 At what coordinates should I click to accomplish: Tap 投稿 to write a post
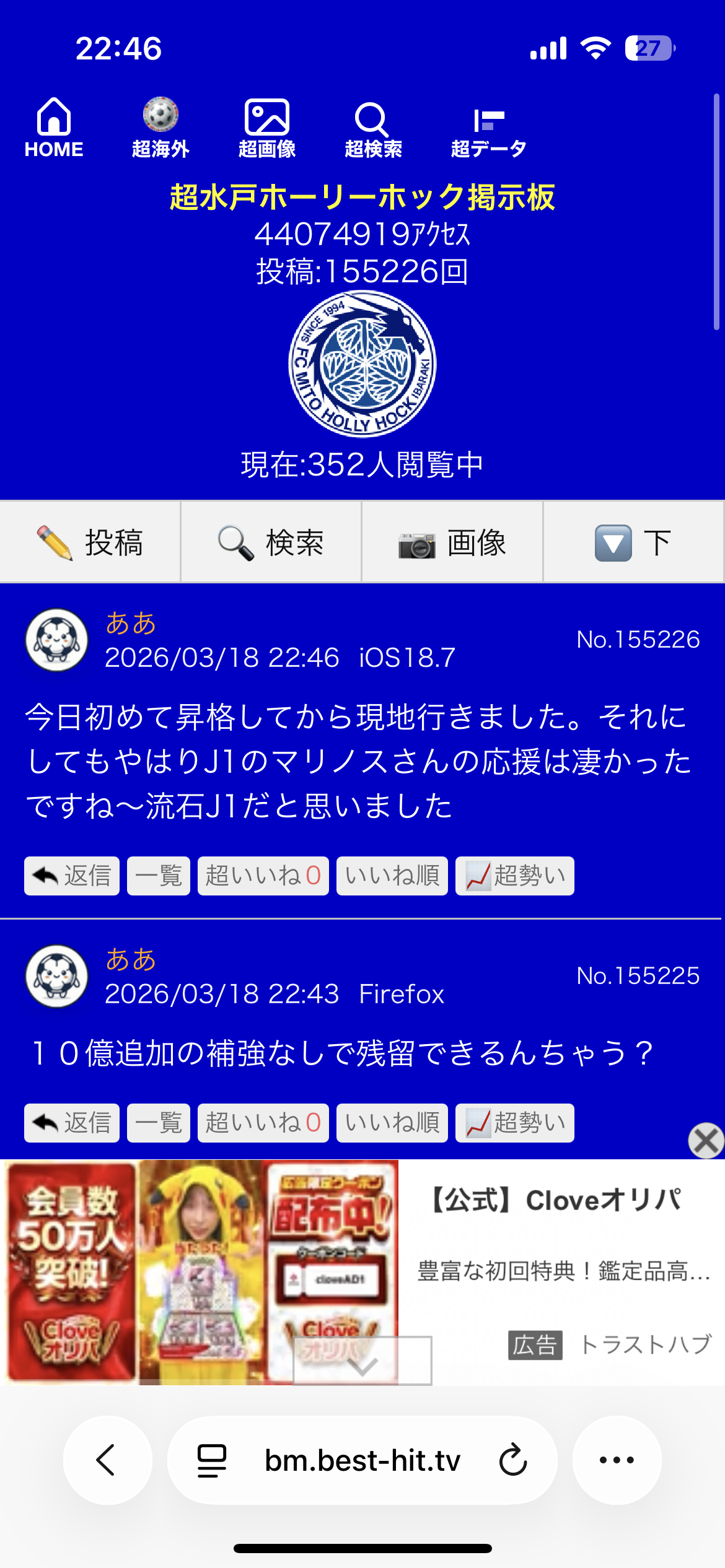tap(90, 542)
